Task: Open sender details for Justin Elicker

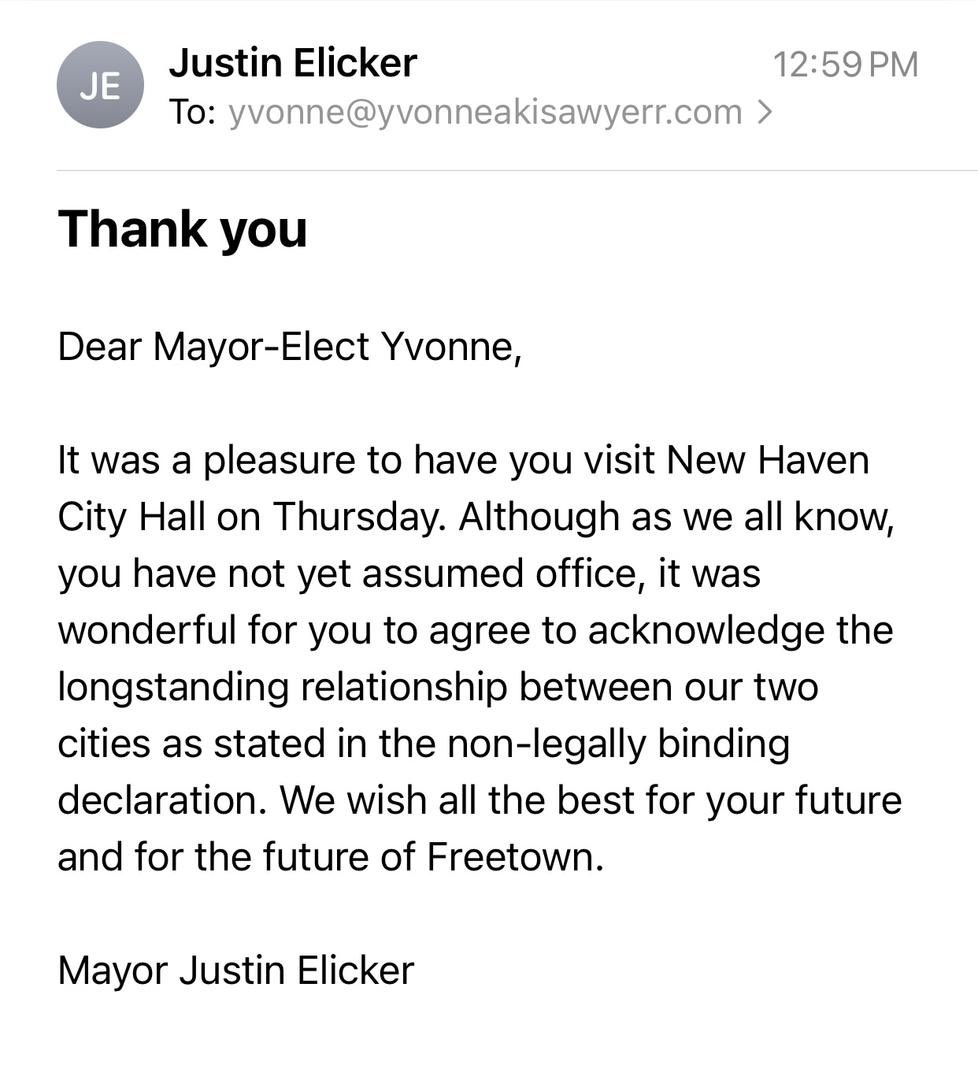Action: (x=292, y=64)
